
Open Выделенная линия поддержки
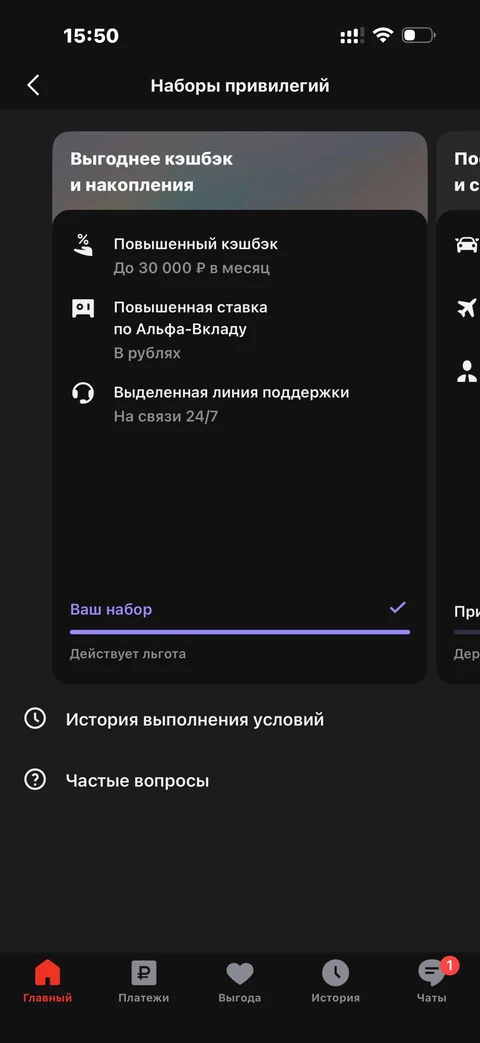[239, 404]
